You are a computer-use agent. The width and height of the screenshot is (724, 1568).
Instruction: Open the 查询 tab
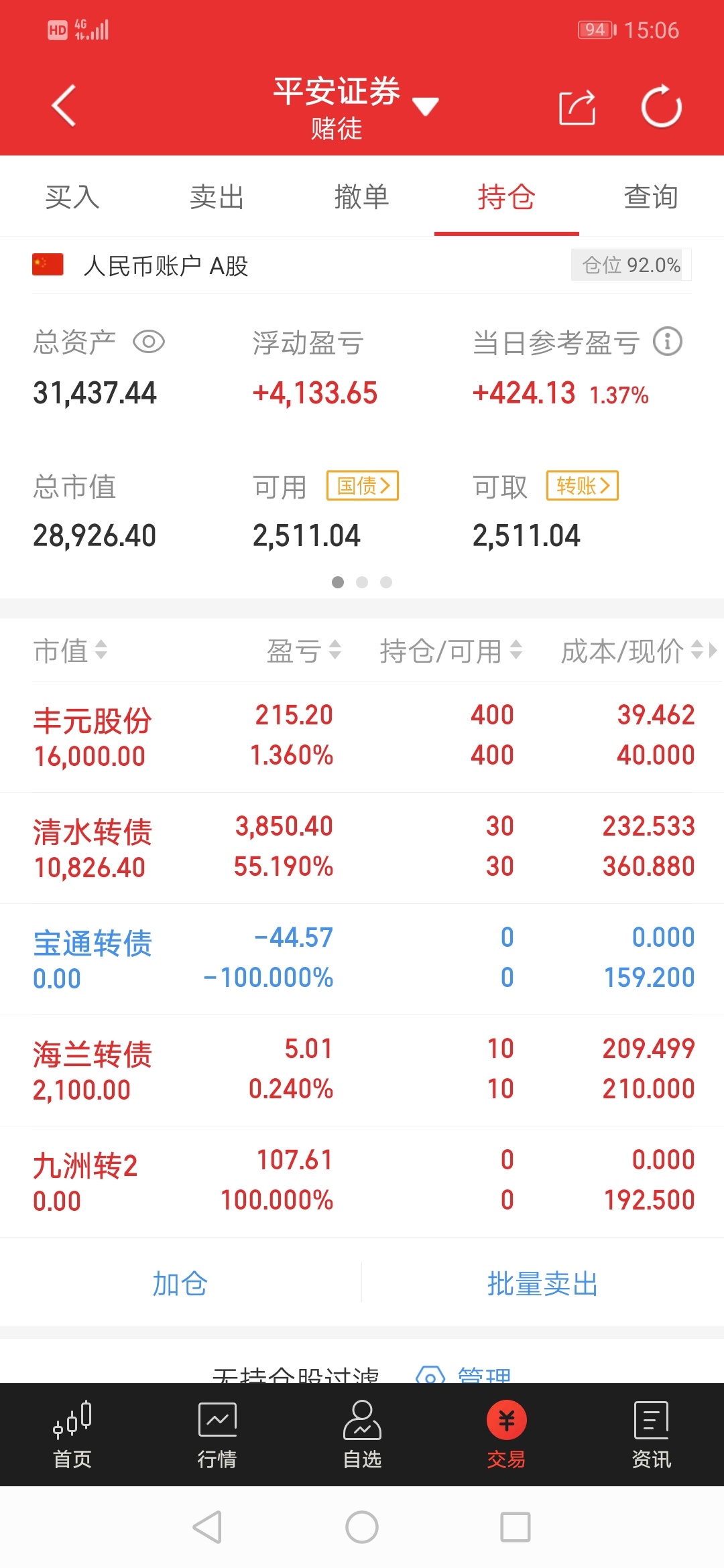pyautogui.click(x=651, y=197)
